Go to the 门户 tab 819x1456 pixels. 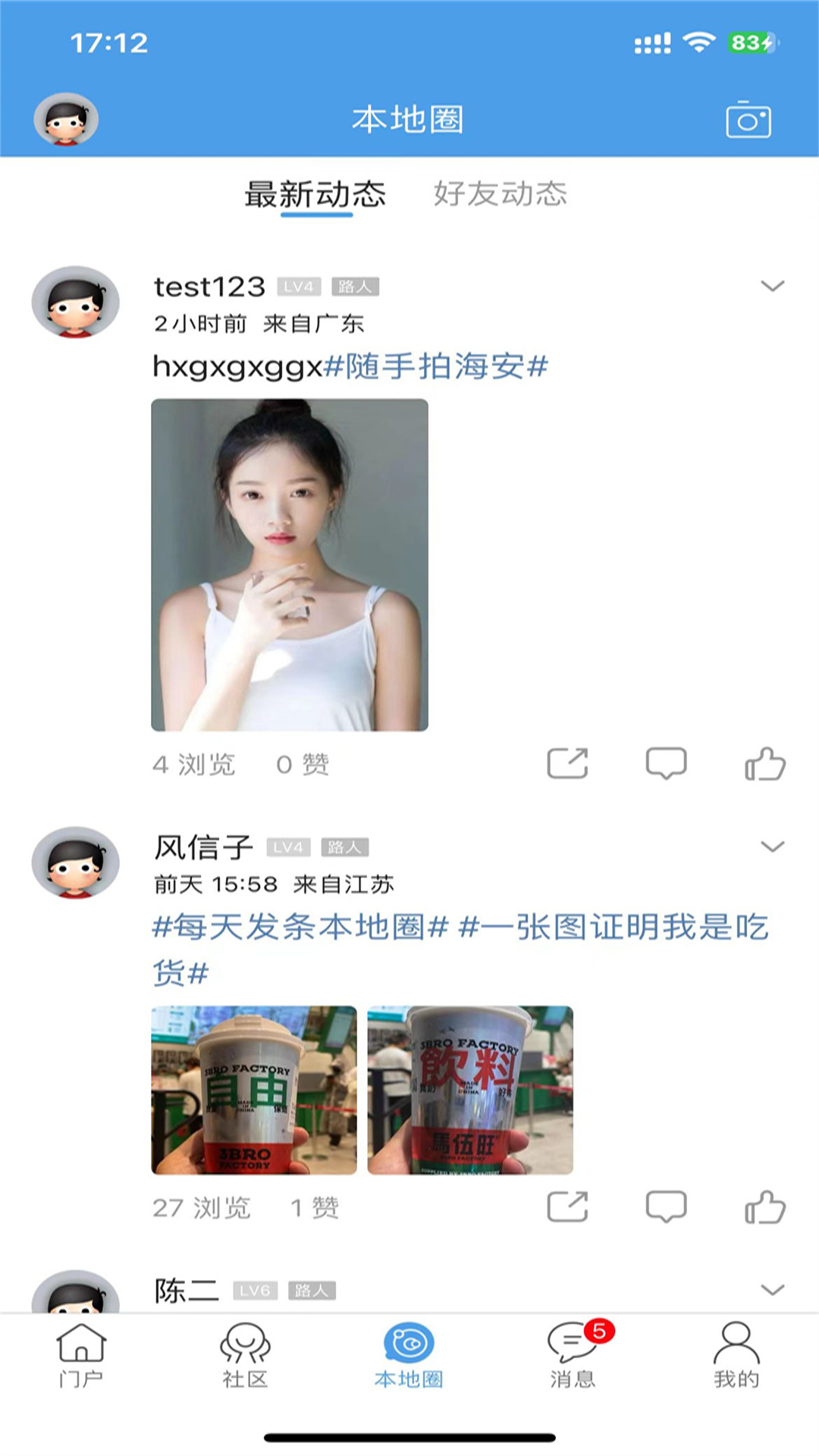point(81,1355)
